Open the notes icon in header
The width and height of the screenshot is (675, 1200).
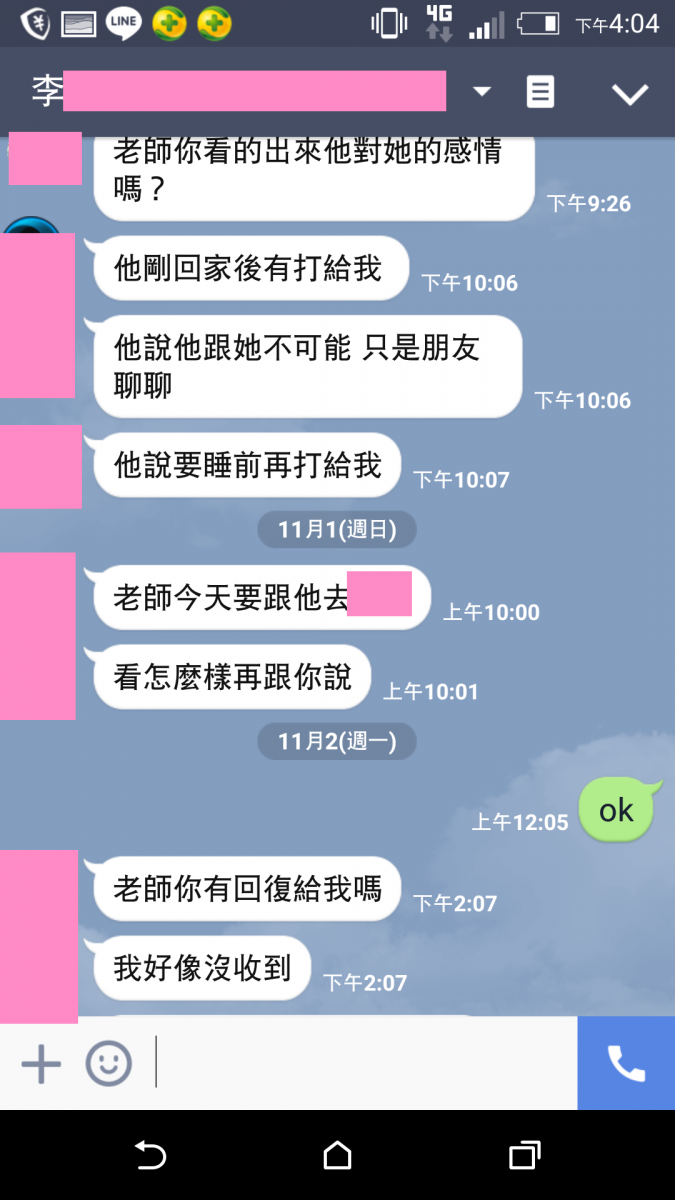tap(540, 93)
